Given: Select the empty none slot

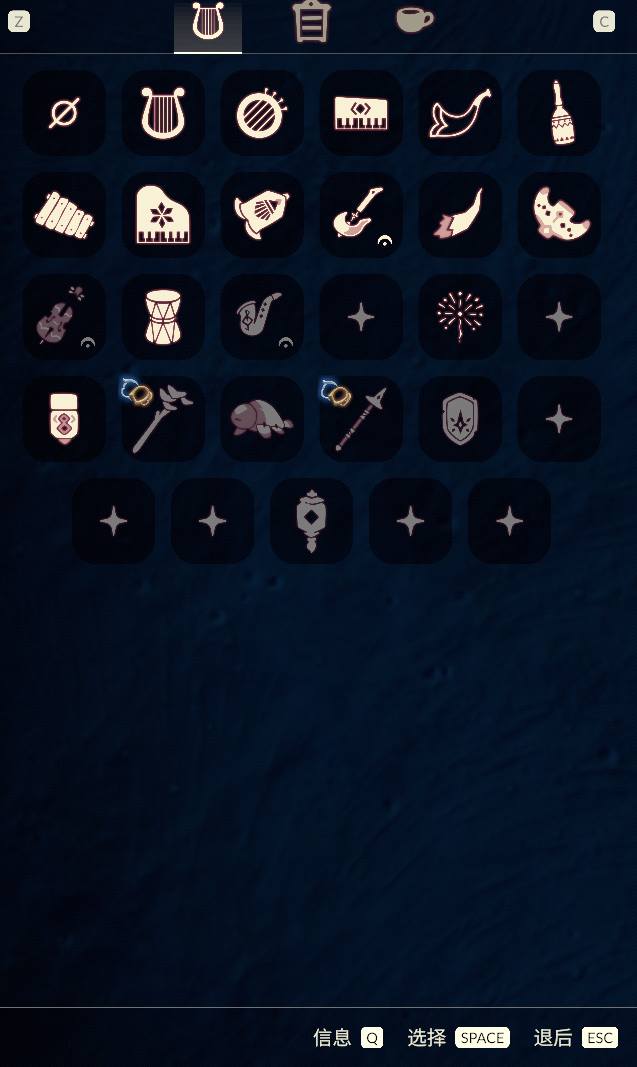Looking at the screenshot, I should [64, 113].
